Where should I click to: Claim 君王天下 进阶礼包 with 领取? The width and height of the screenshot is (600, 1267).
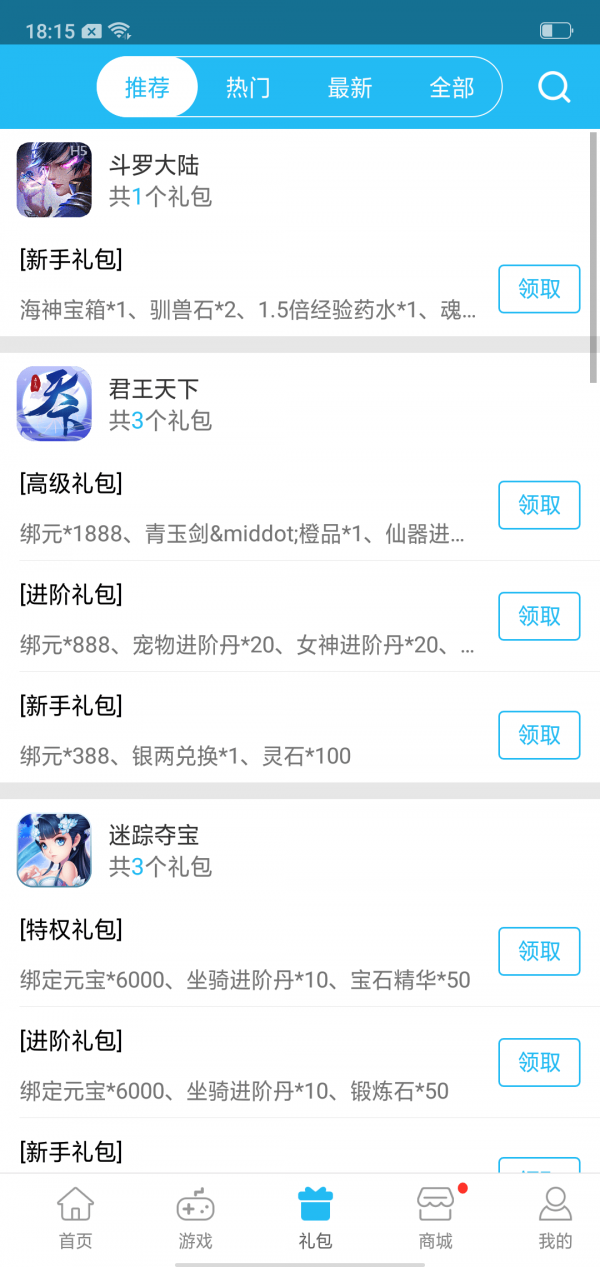539,616
